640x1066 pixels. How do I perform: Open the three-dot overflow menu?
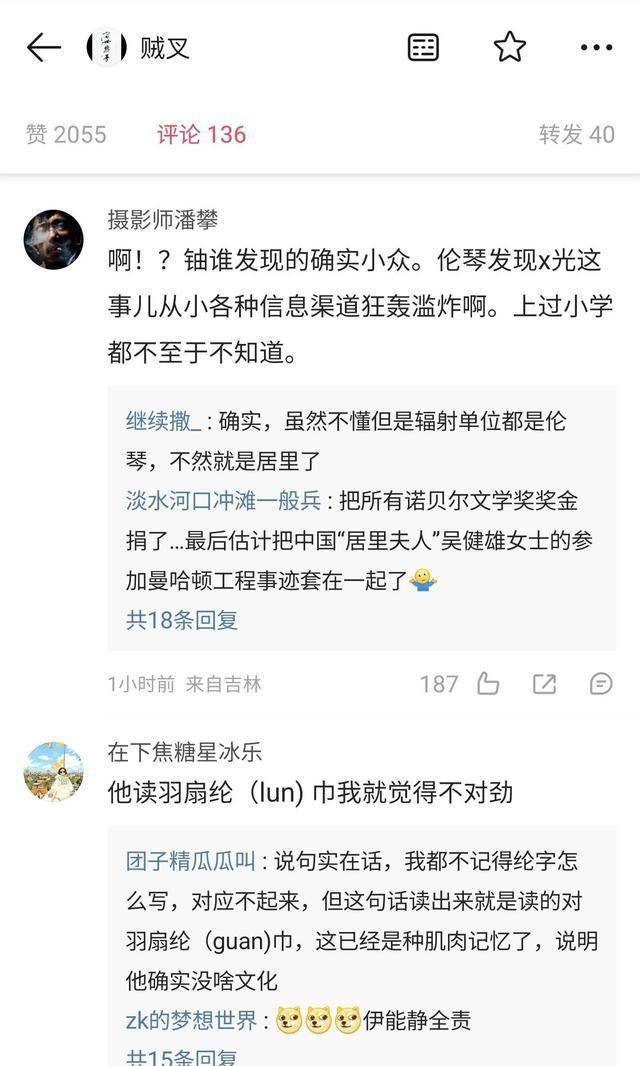pyautogui.click(x=596, y=47)
